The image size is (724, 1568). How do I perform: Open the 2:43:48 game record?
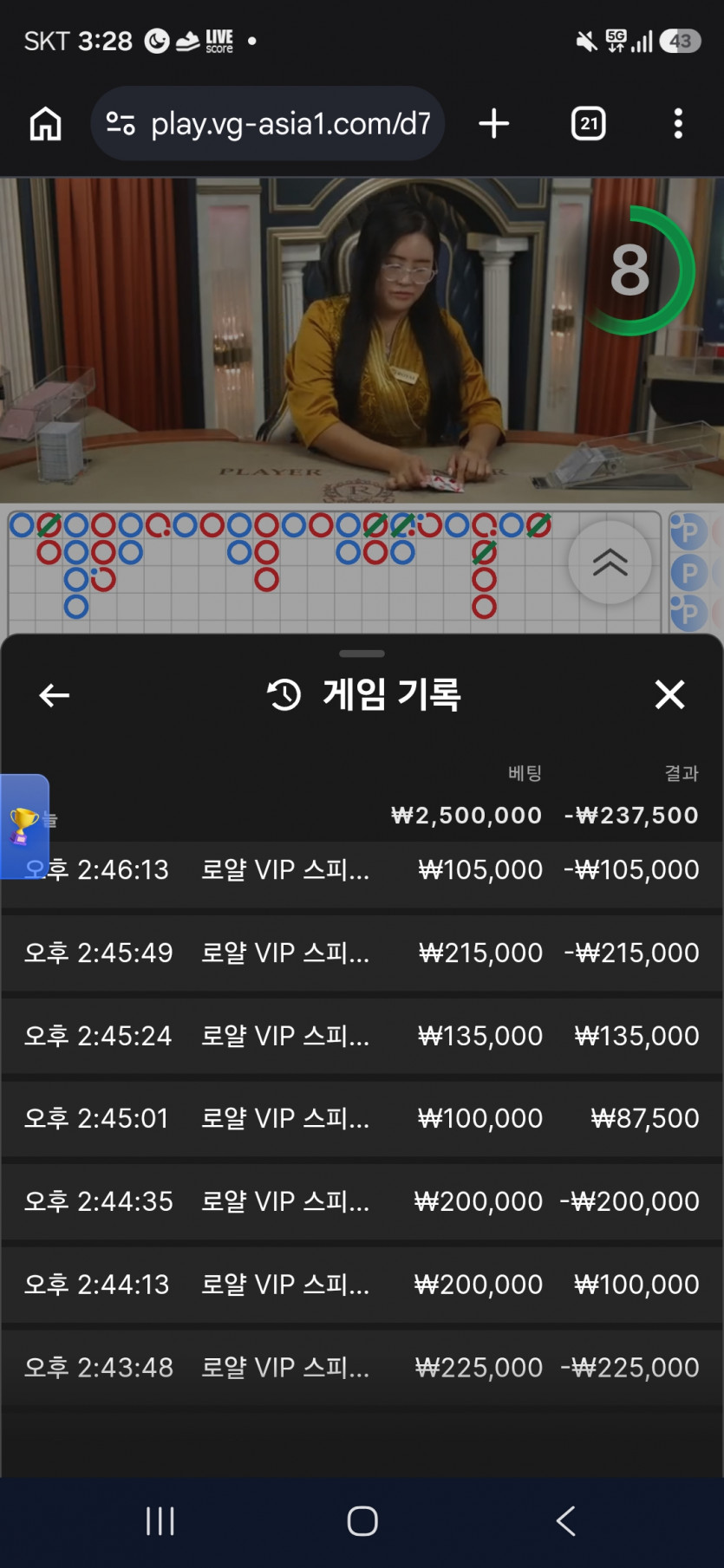click(362, 1368)
